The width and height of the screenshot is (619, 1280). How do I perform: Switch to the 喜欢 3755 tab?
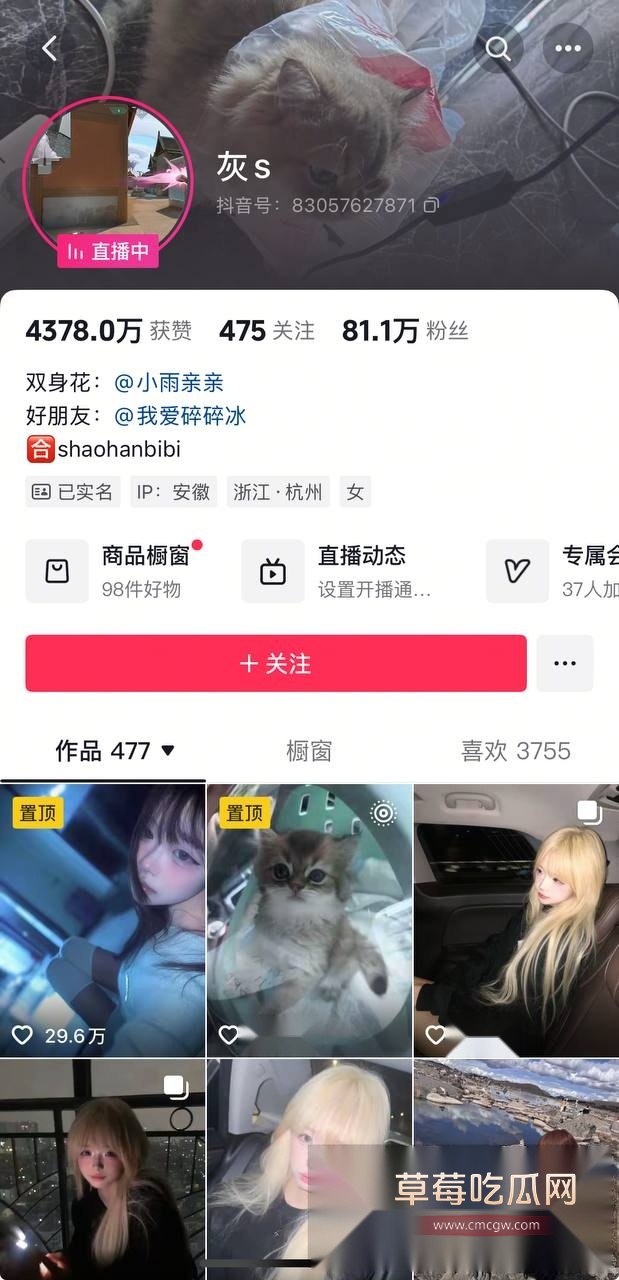515,750
